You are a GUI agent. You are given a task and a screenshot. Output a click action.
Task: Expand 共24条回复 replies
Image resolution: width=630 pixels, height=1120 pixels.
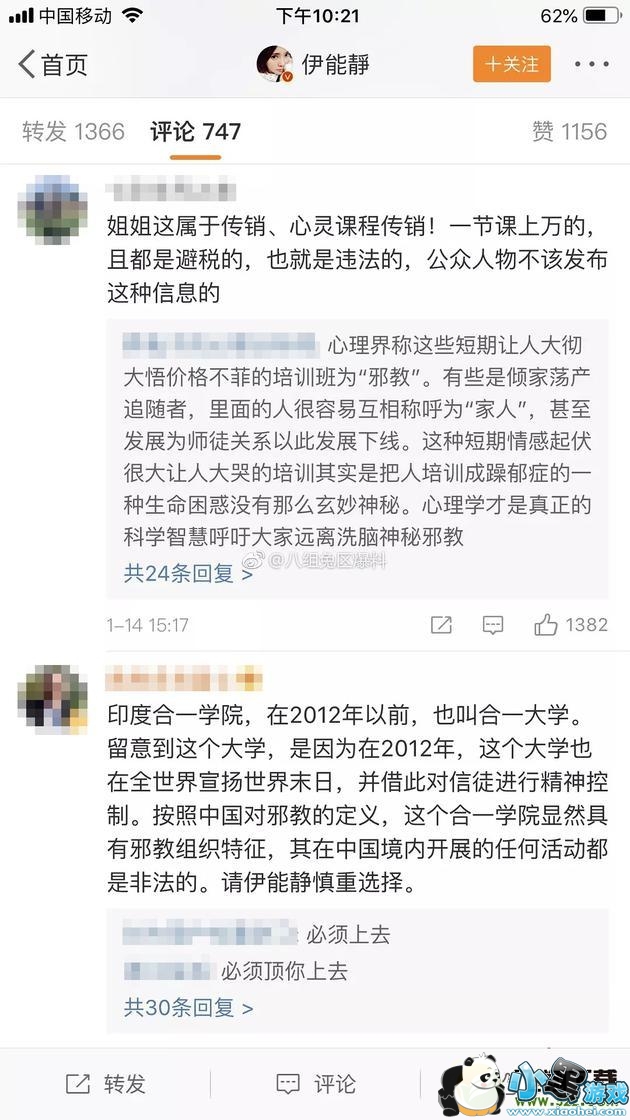[189, 574]
